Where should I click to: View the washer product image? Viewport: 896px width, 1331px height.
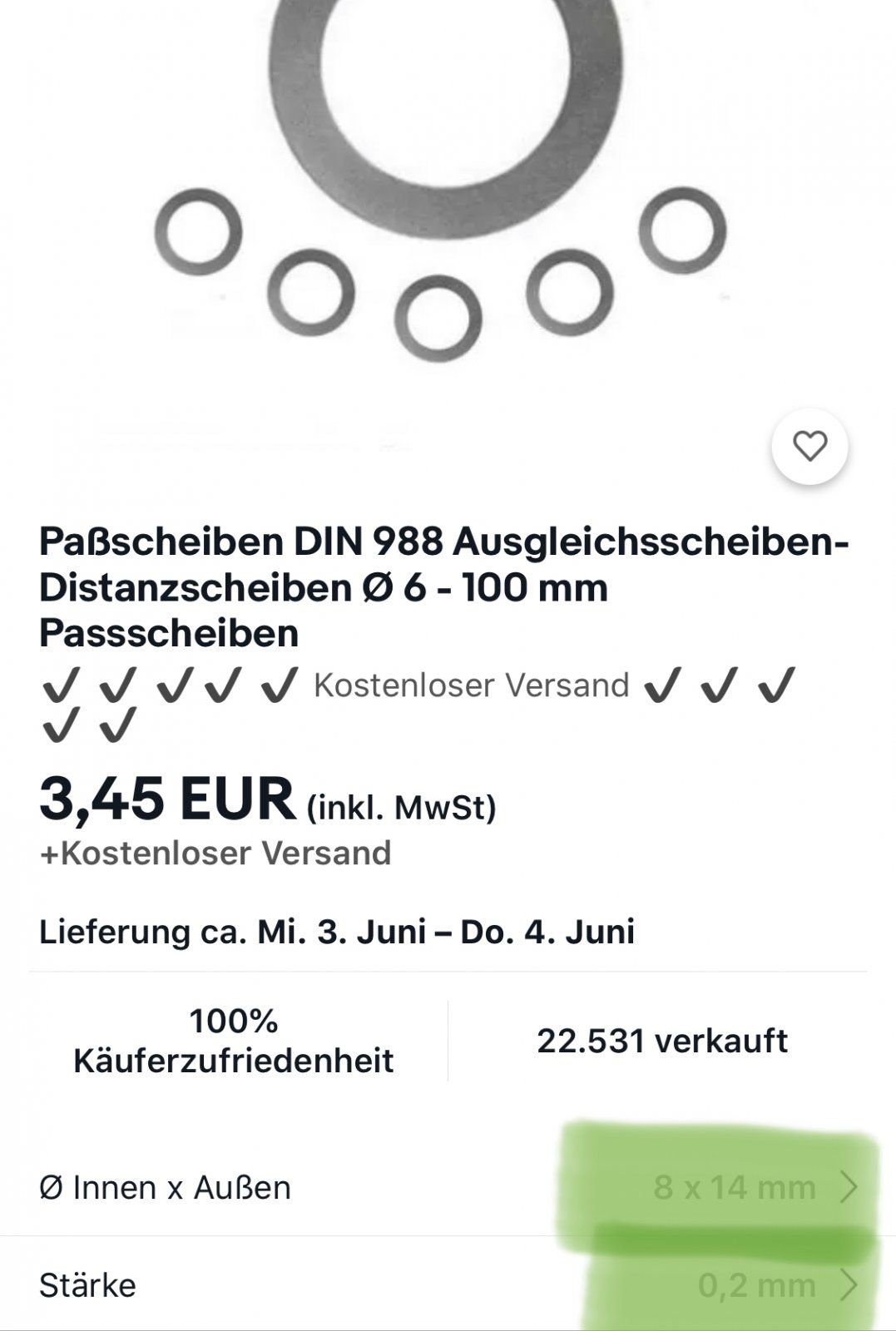point(441,183)
